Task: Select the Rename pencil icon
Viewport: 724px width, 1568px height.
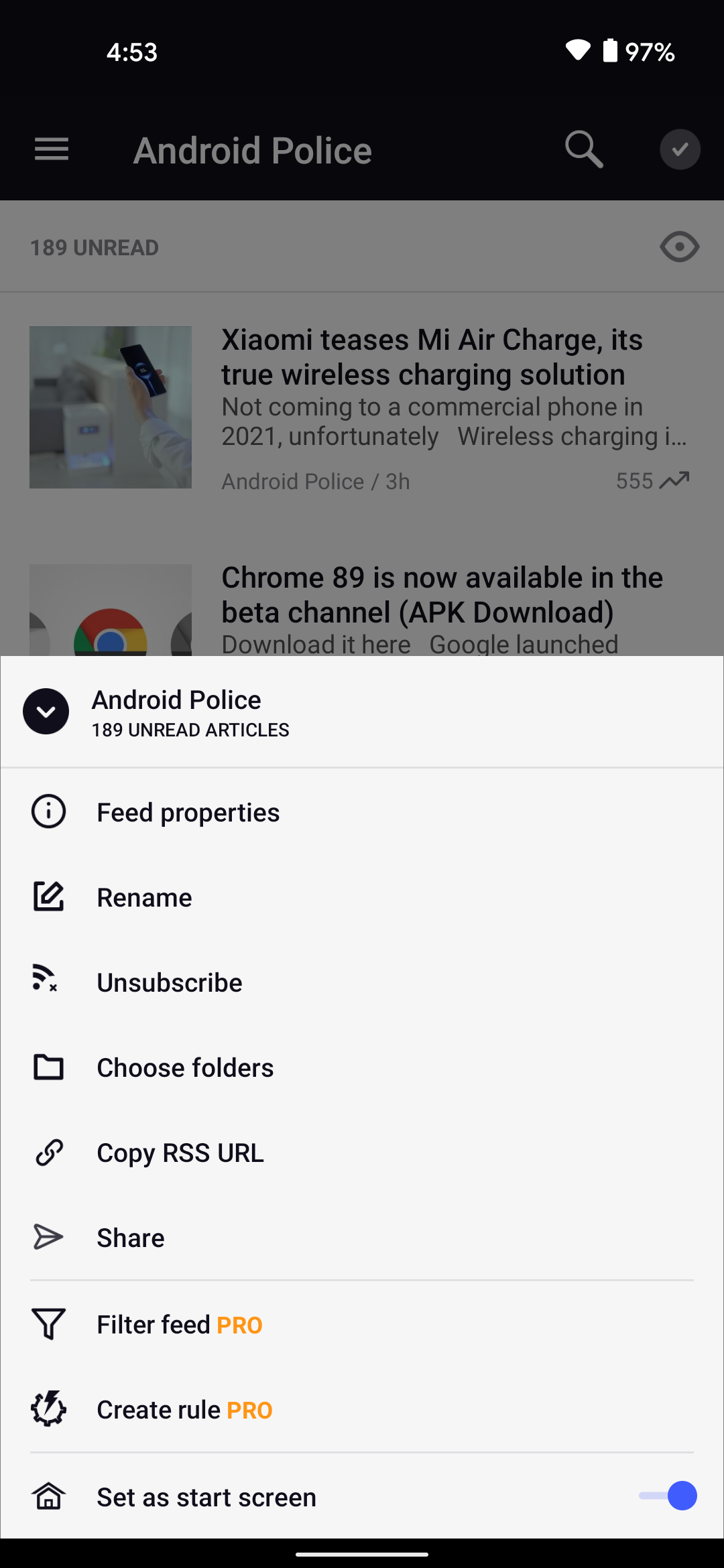Action: 48,897
